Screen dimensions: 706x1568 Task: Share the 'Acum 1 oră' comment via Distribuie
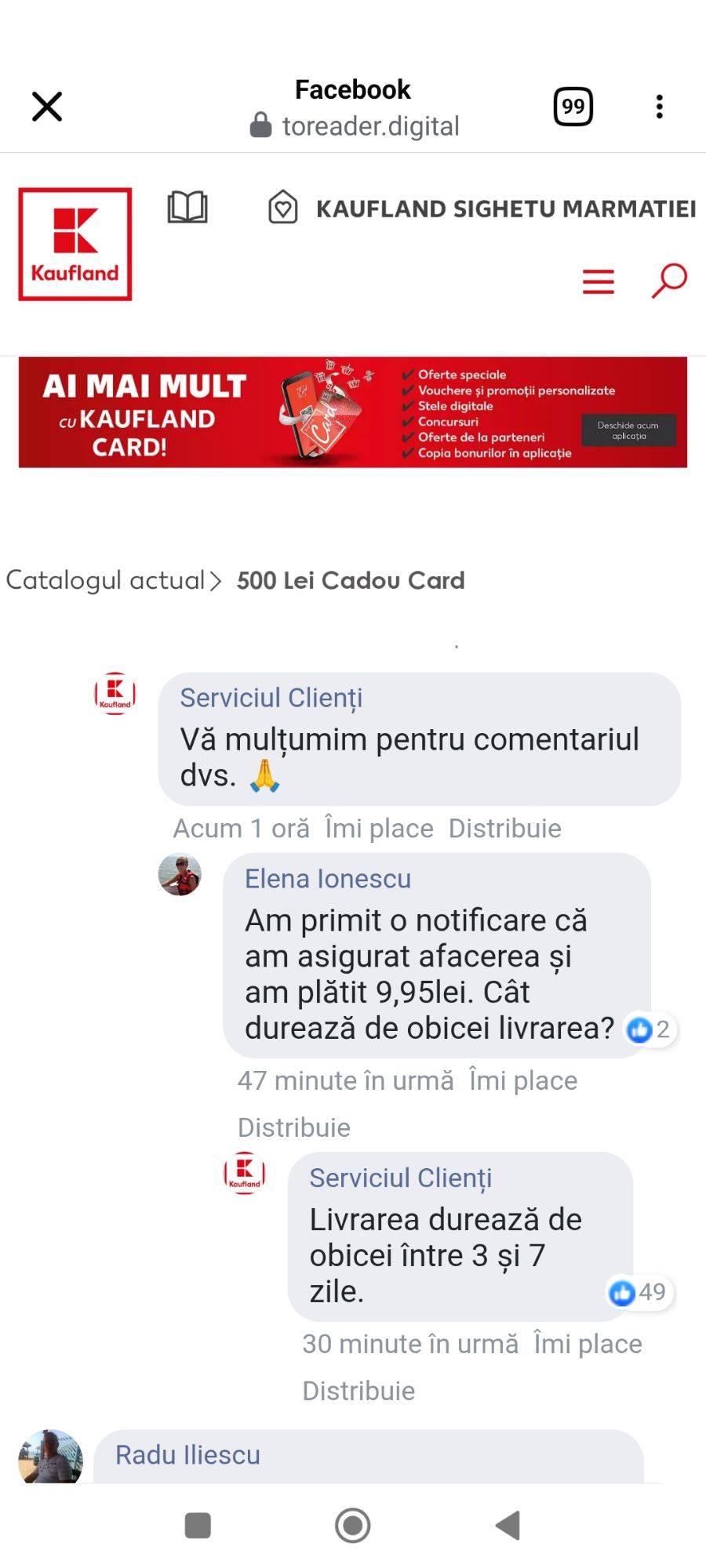point(504,829)
